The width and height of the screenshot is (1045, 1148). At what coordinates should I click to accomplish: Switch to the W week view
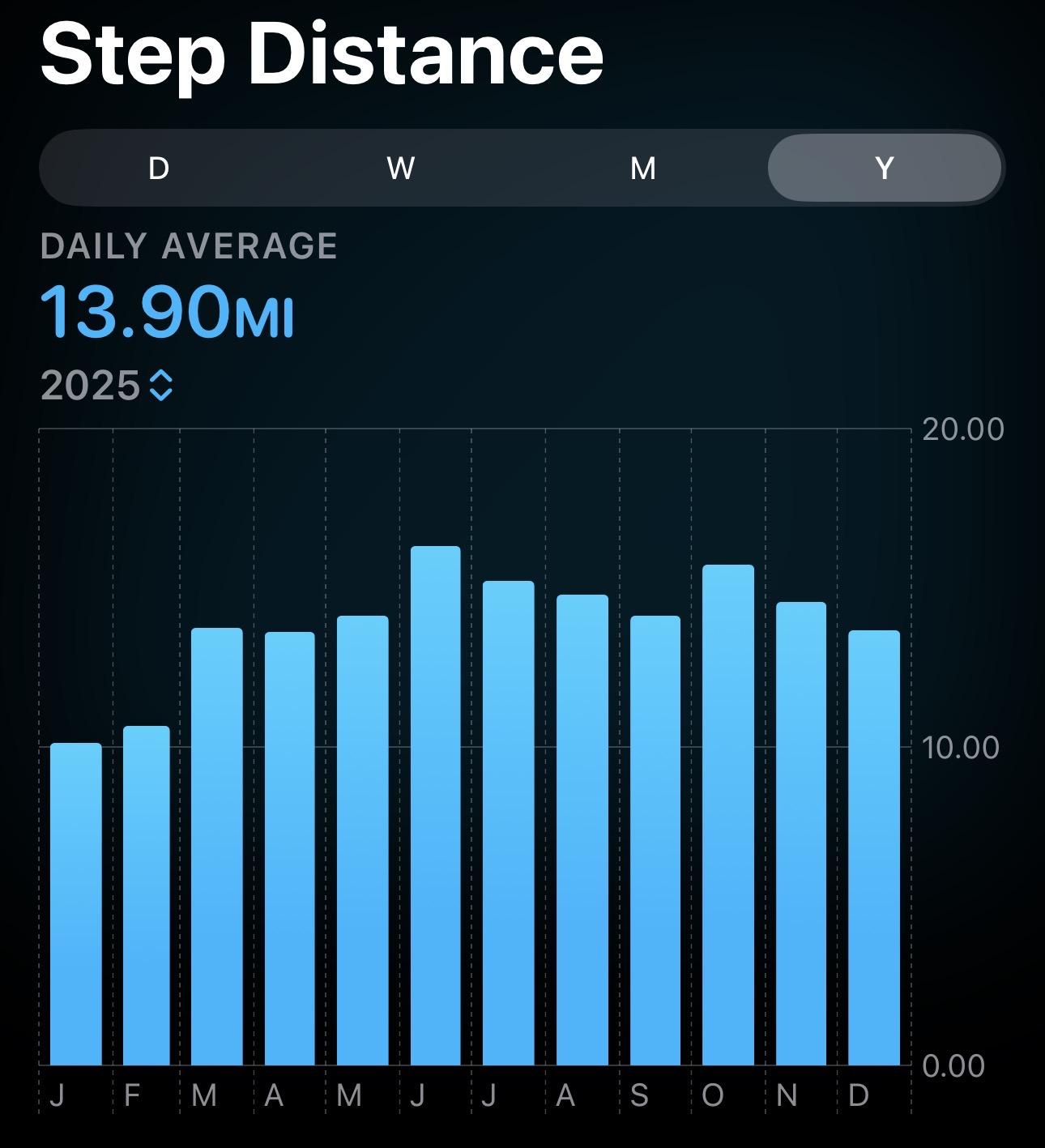coord(400,169)
